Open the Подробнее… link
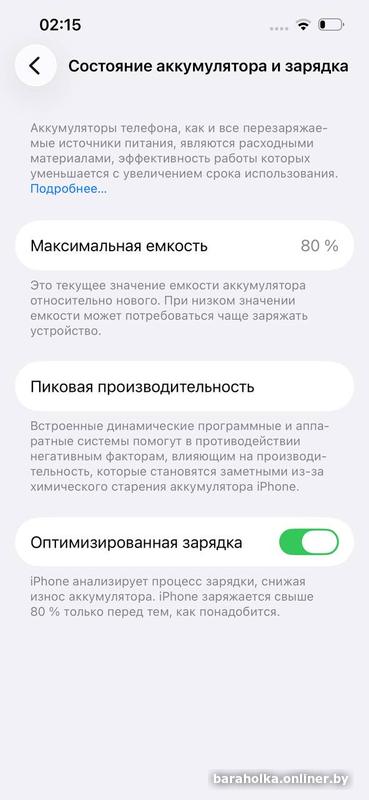Image resolution: width=369 pixels, height=800 pixels. tap(68, 188)
